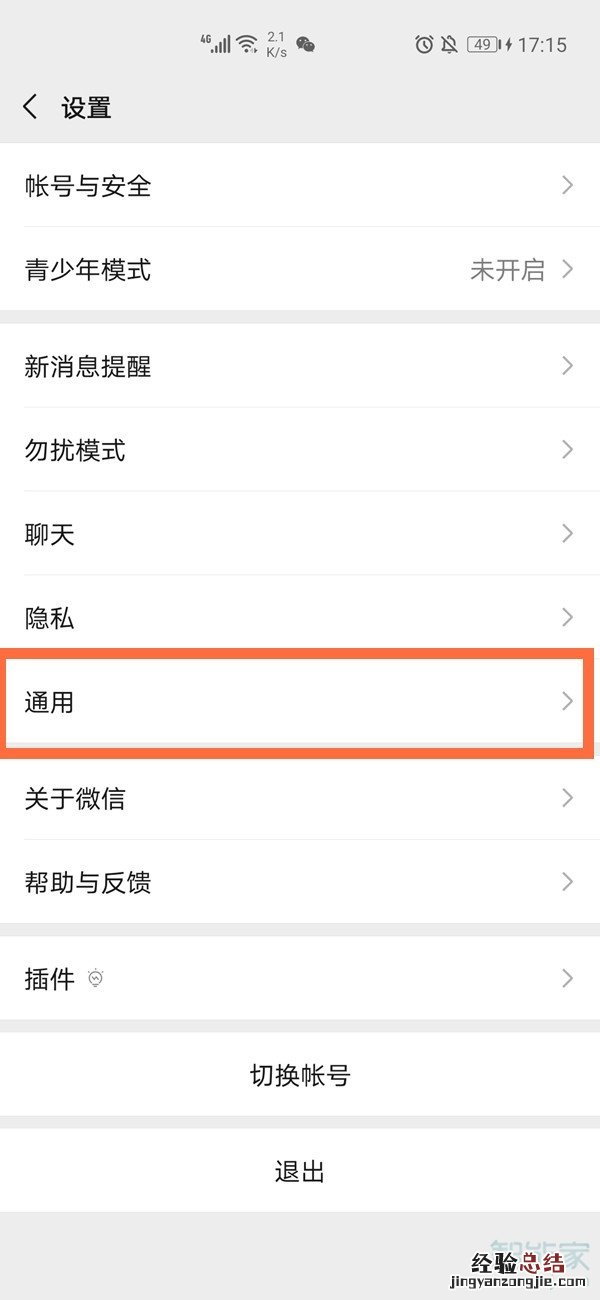Open 隐私 settings
The width and height of the screenshot is (600, 1300).
click(300, 618)
